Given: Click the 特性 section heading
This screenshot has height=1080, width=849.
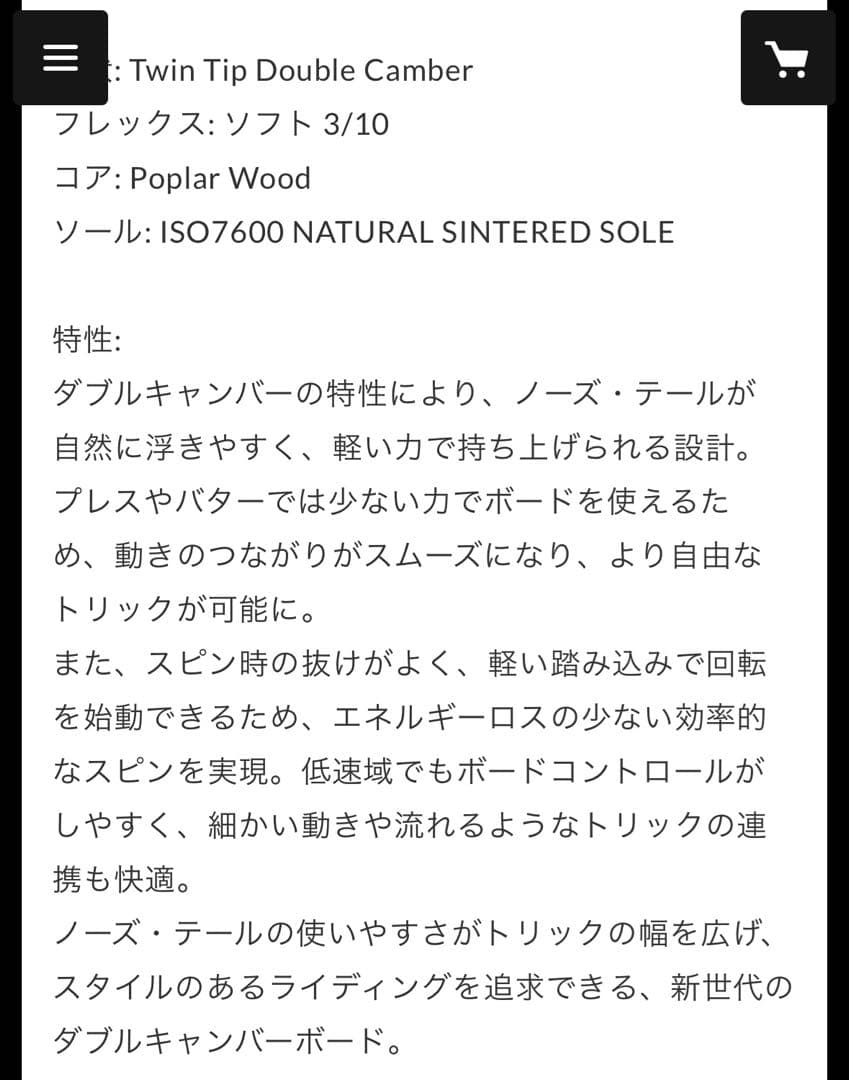Looking at the screenshot, I should pyautogui.click(x=78, y=339).
